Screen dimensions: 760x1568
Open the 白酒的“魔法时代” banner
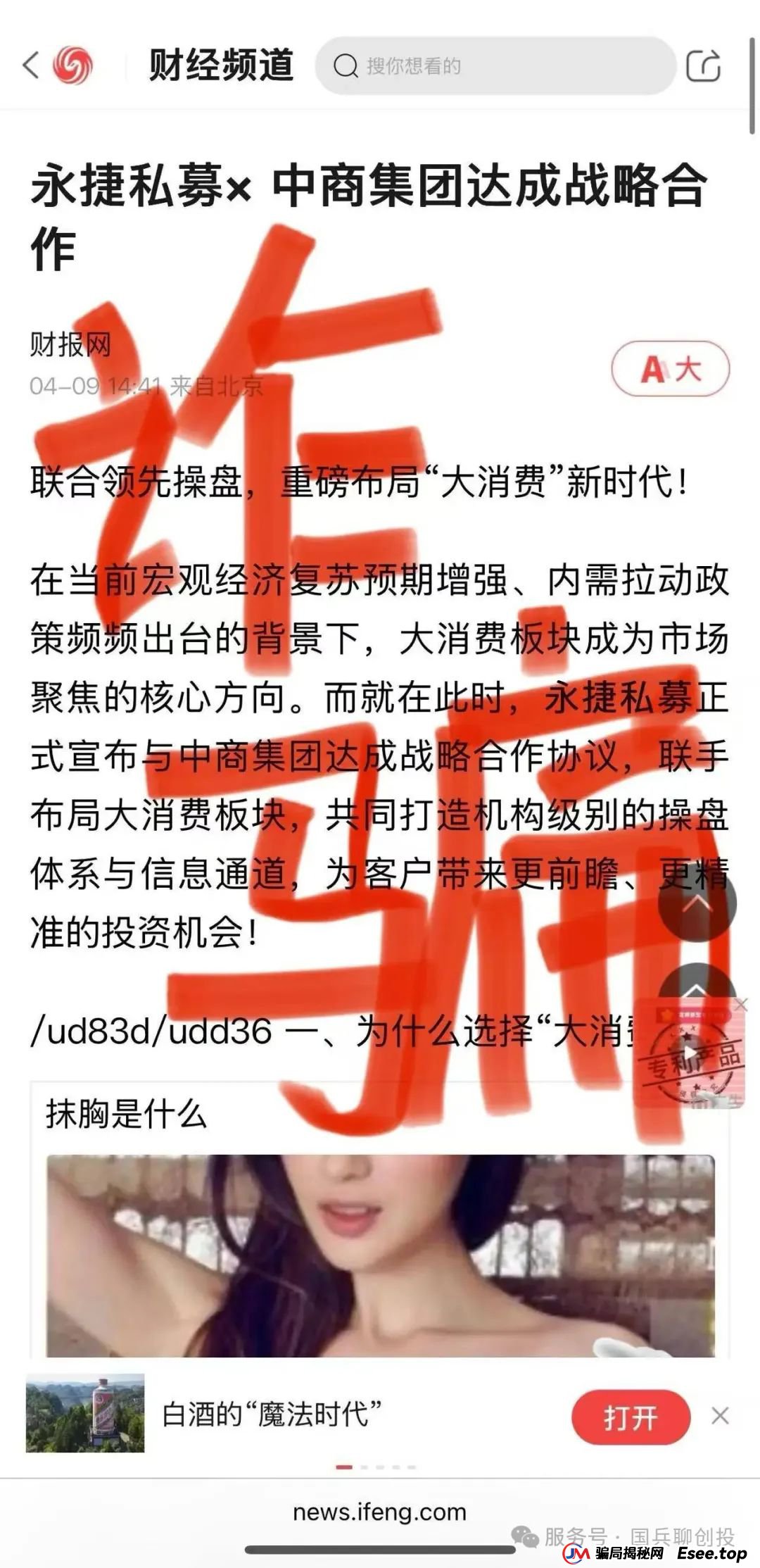pos(271,1414)
